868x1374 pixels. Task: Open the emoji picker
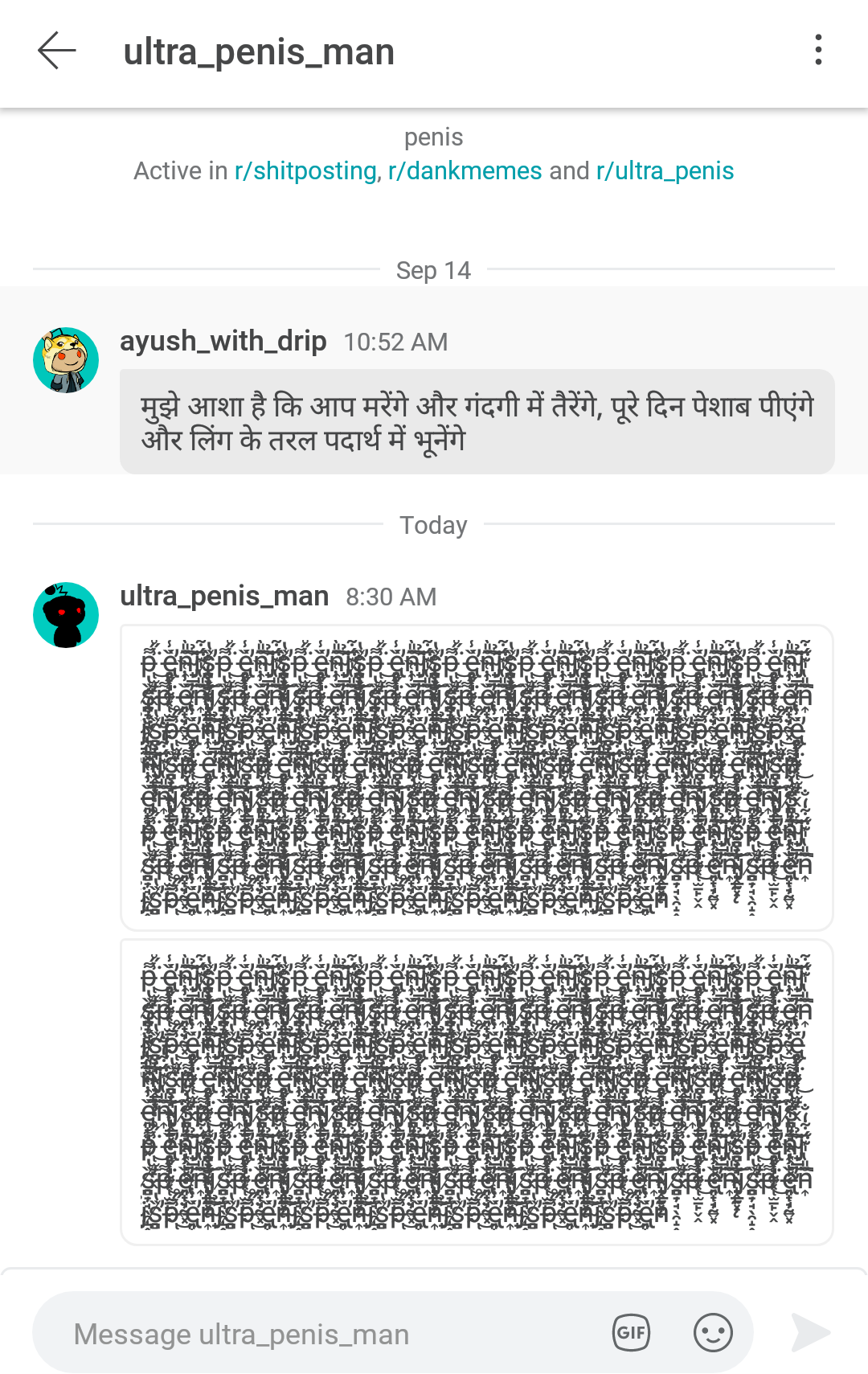coord(713,1333)
